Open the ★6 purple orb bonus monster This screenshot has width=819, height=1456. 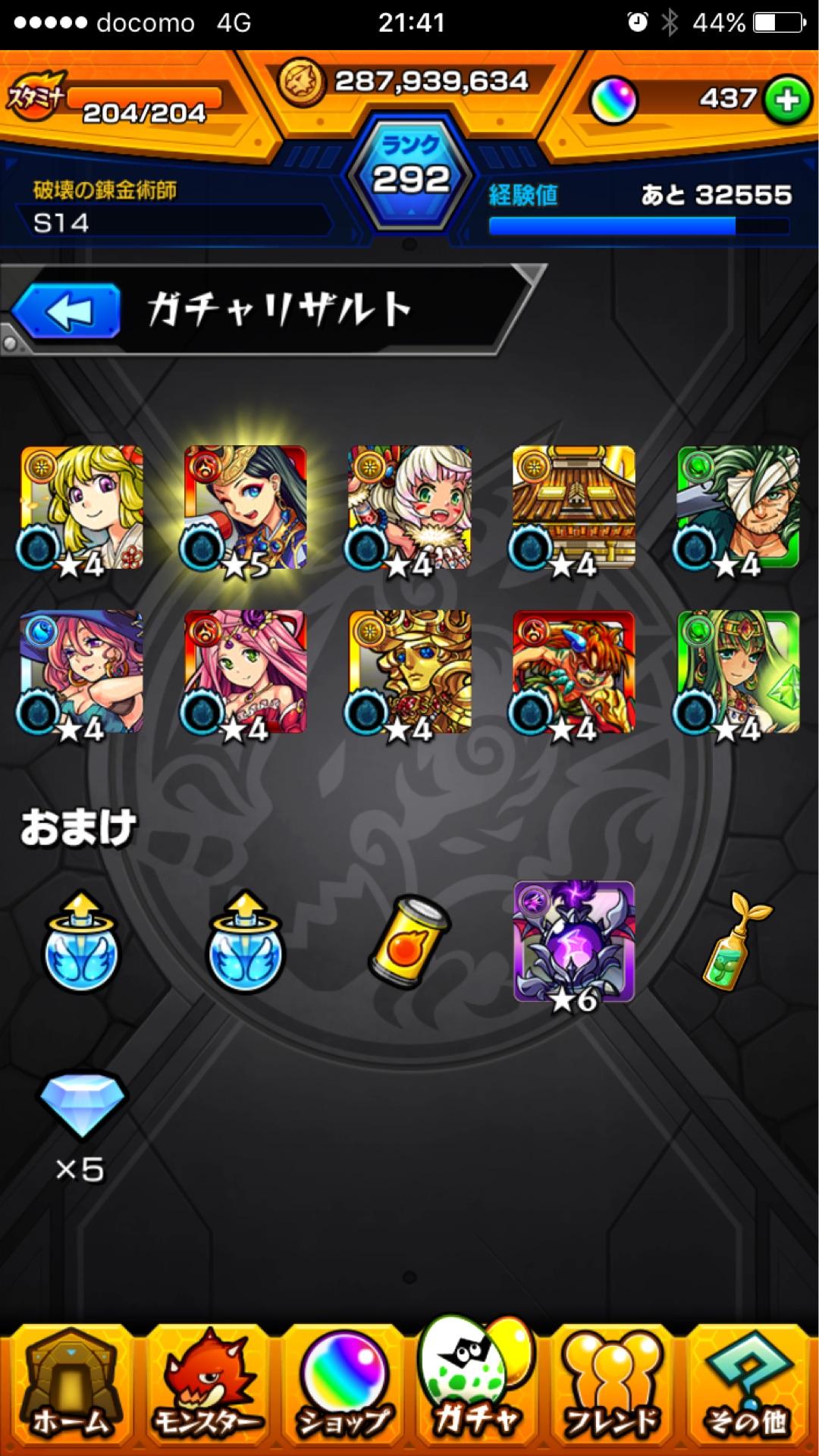[574, 943]
